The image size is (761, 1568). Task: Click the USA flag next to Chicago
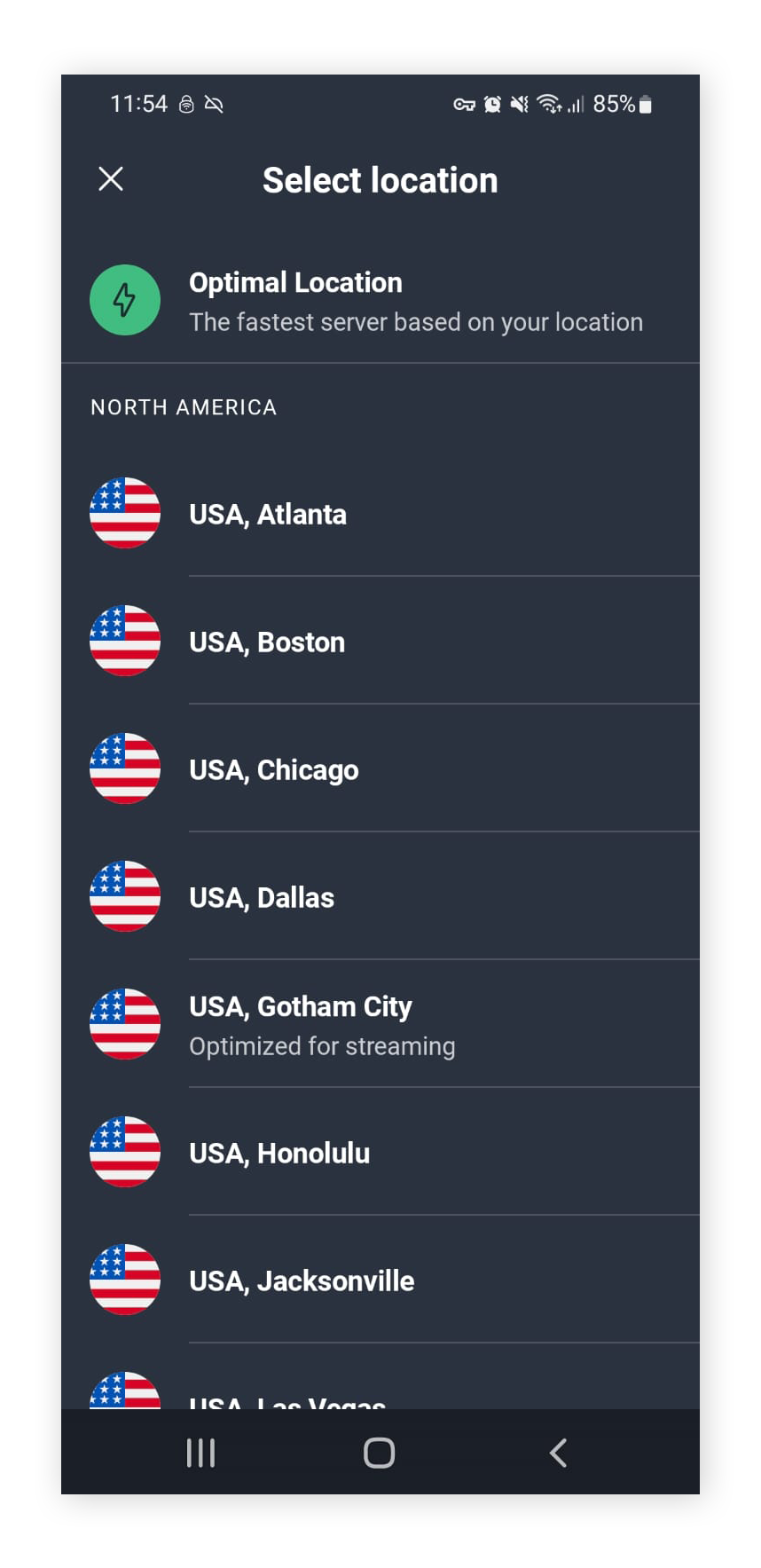[125, 768]
